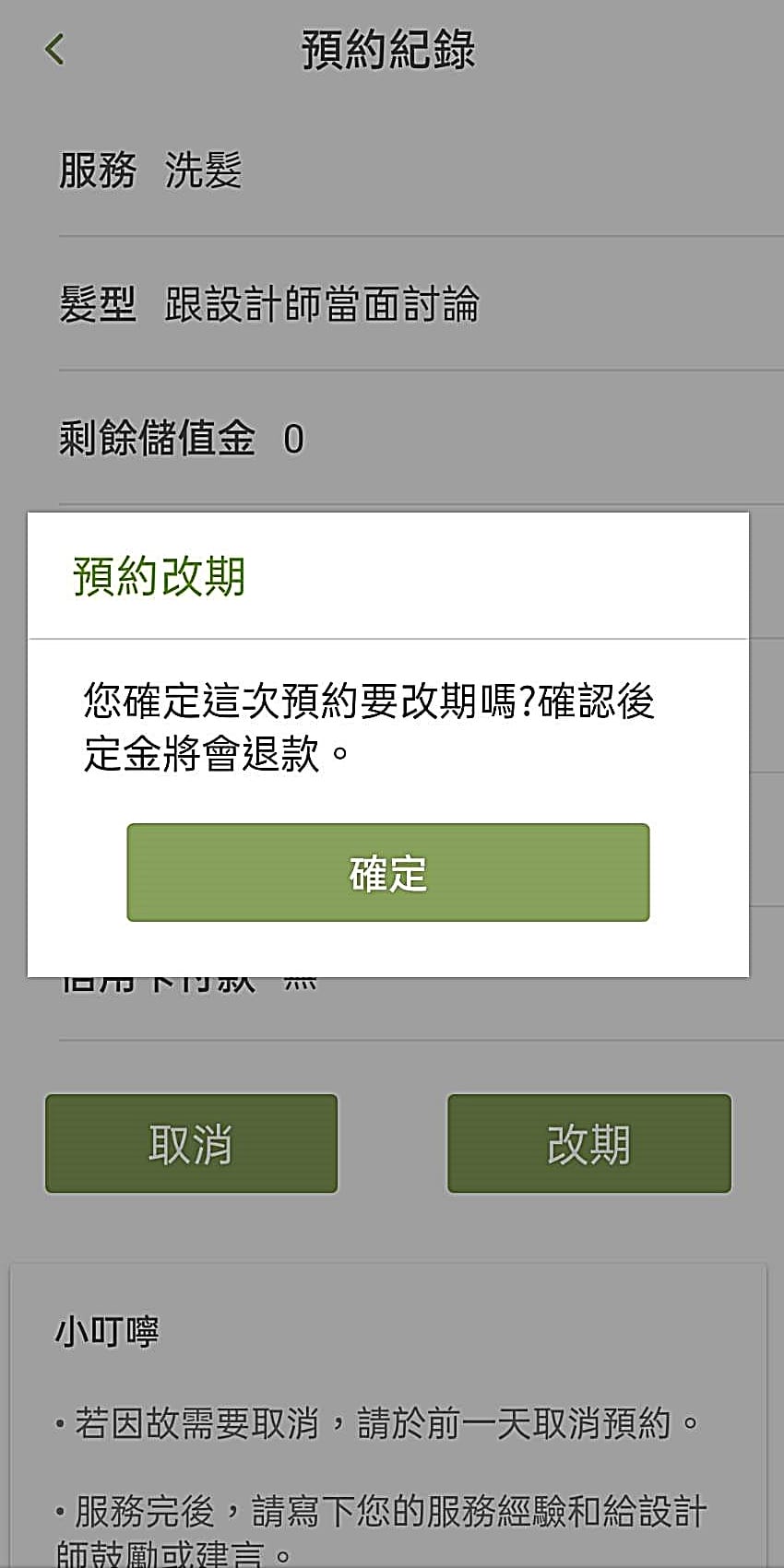Select the green 確定 button inside the popup
This screenshot has height=1568, width=784.
pyautogui.click(x=388, y=872)
